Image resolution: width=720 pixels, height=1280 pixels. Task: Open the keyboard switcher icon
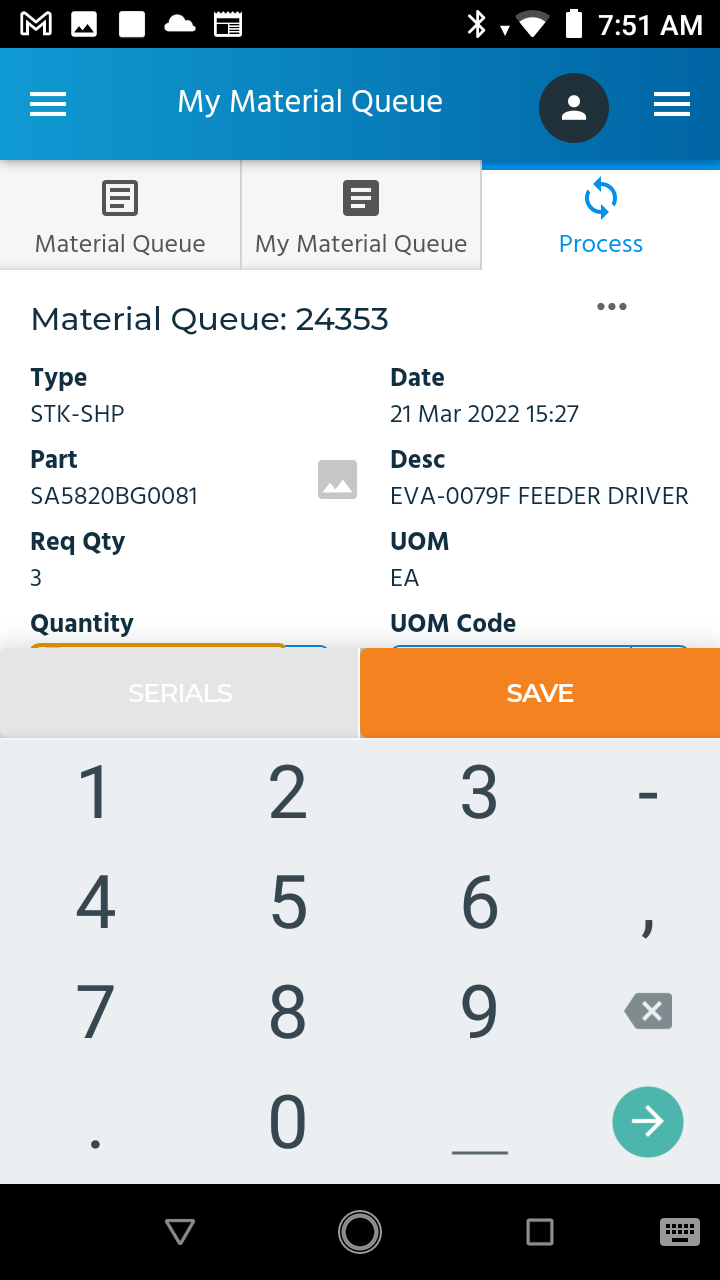tap(680, 1232)
